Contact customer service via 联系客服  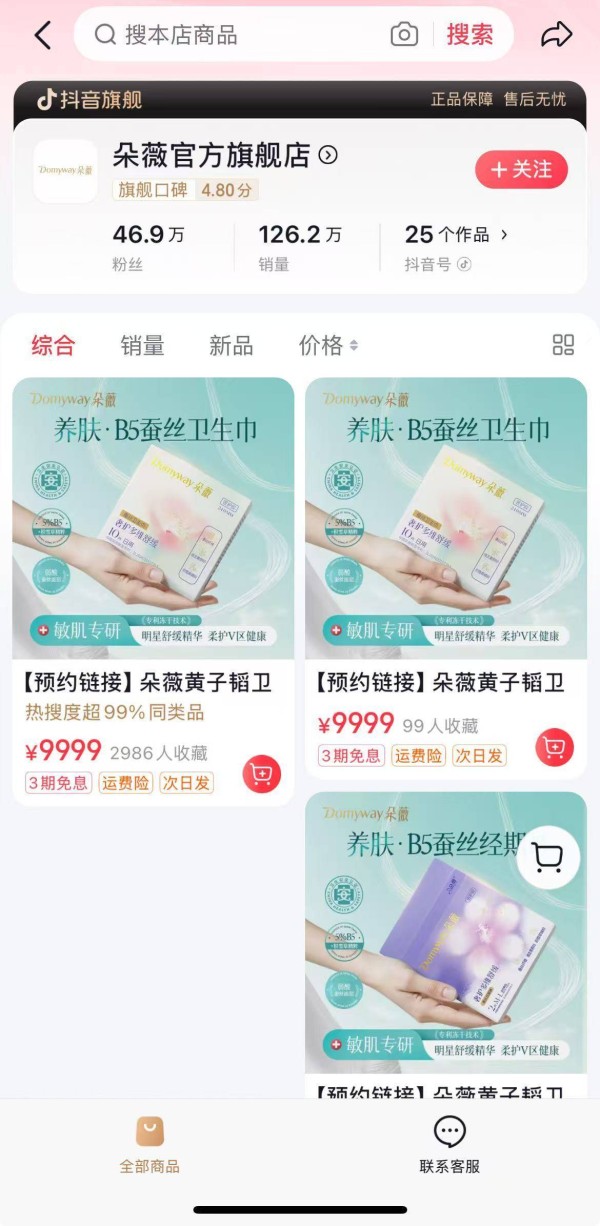pyautogui.click(x=449, y=1145)
